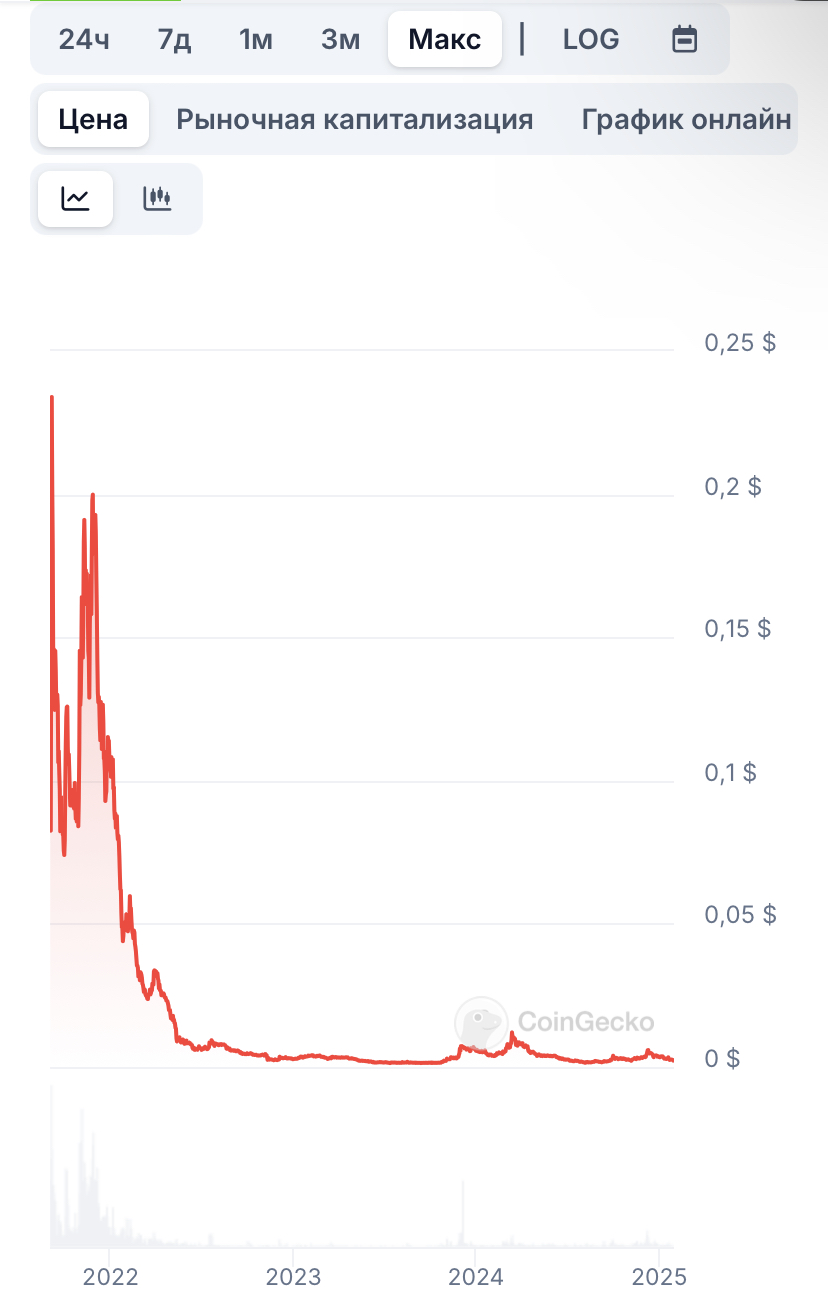Select the Макс time range
This screenshot has width=828, height=1295.
point(445,39)
